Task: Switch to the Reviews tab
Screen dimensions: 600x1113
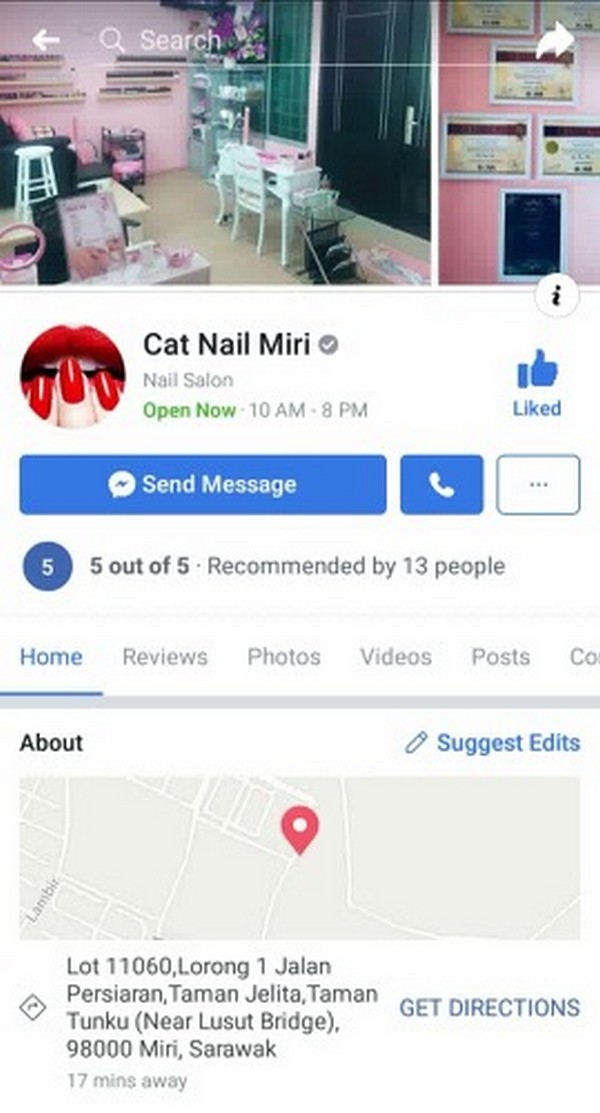Action: click(x=165, y=657)
